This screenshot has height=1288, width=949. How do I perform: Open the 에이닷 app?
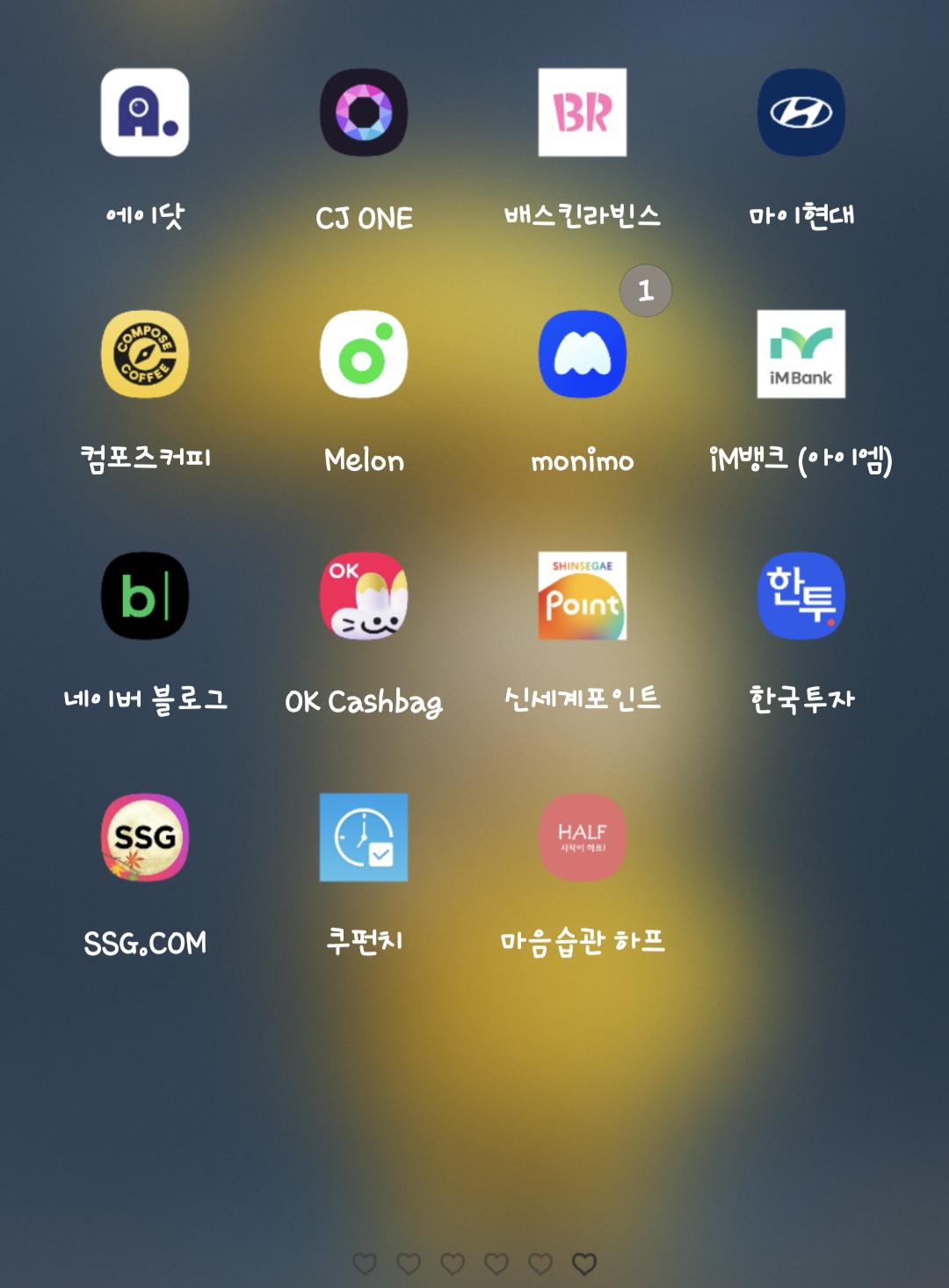point(145,113)
